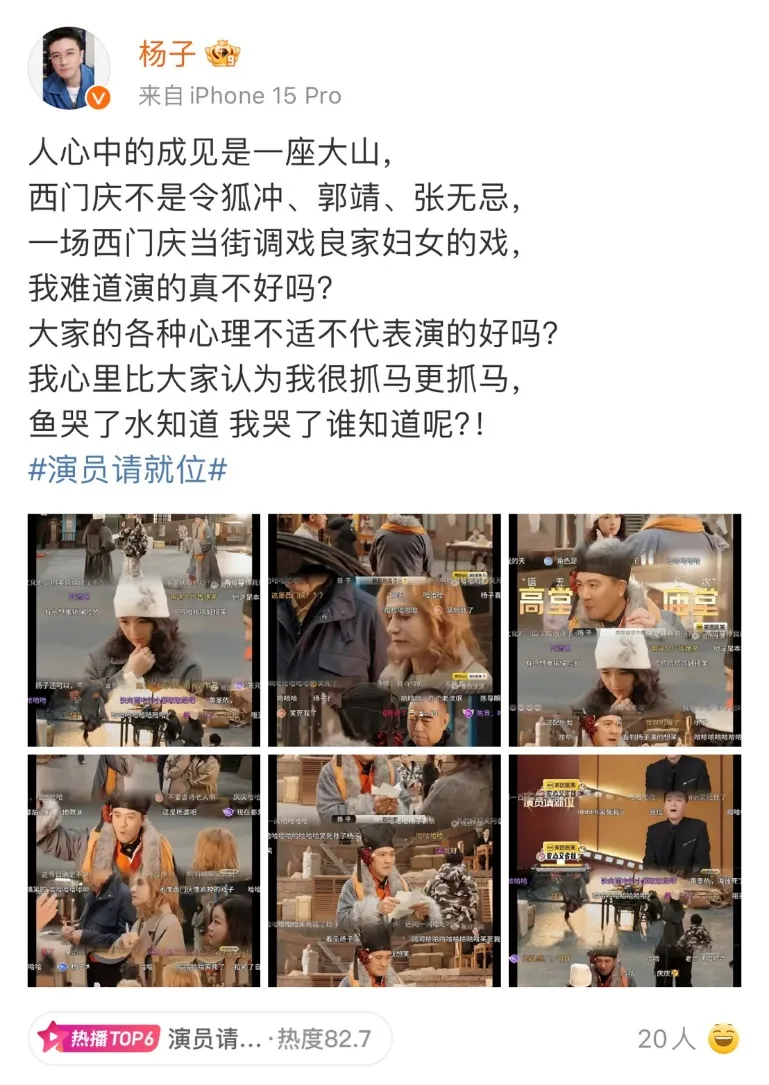This screenshot has width=769, height=1085.
Task: View photo of woman in white knit hat alone
Action: (x=143, y=630)
